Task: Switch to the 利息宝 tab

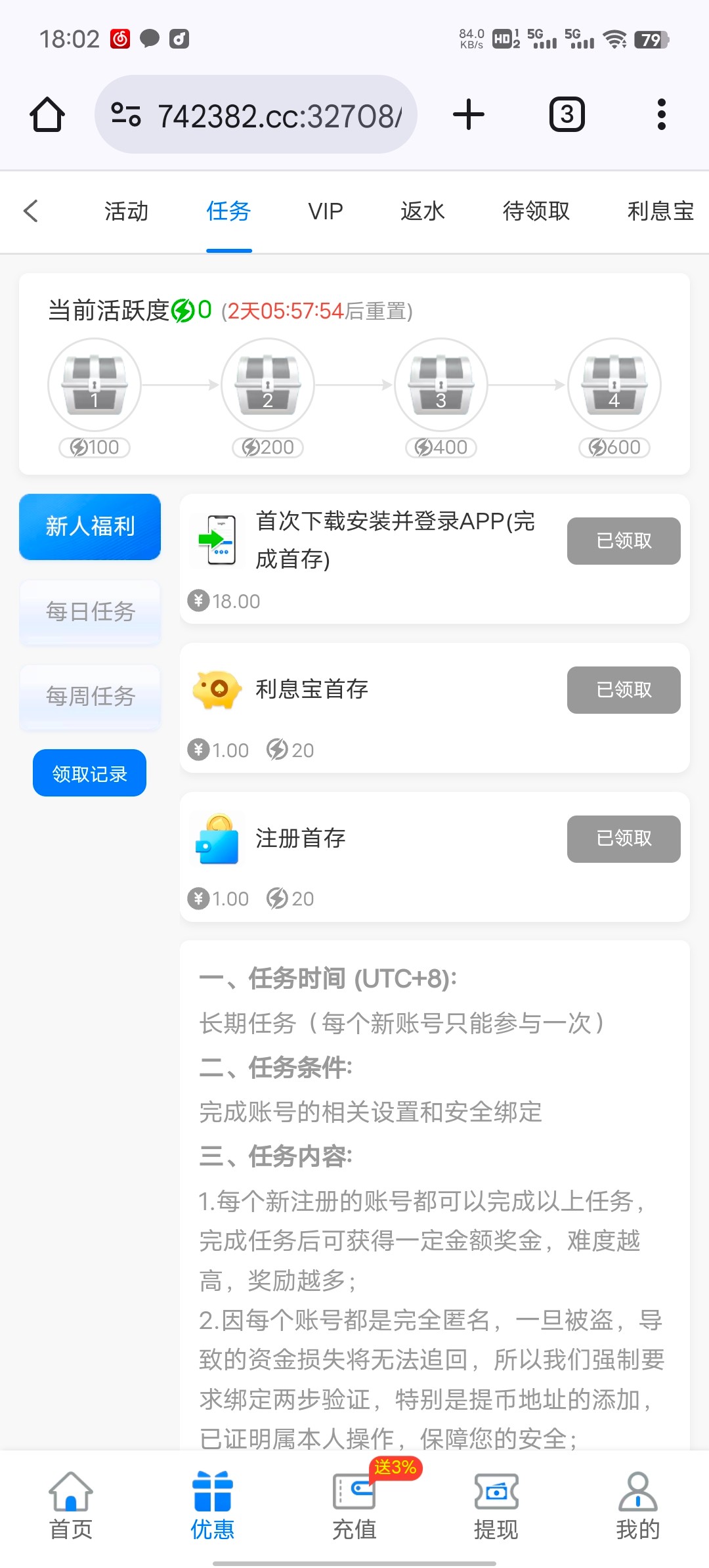Action: tap(661, 211)
